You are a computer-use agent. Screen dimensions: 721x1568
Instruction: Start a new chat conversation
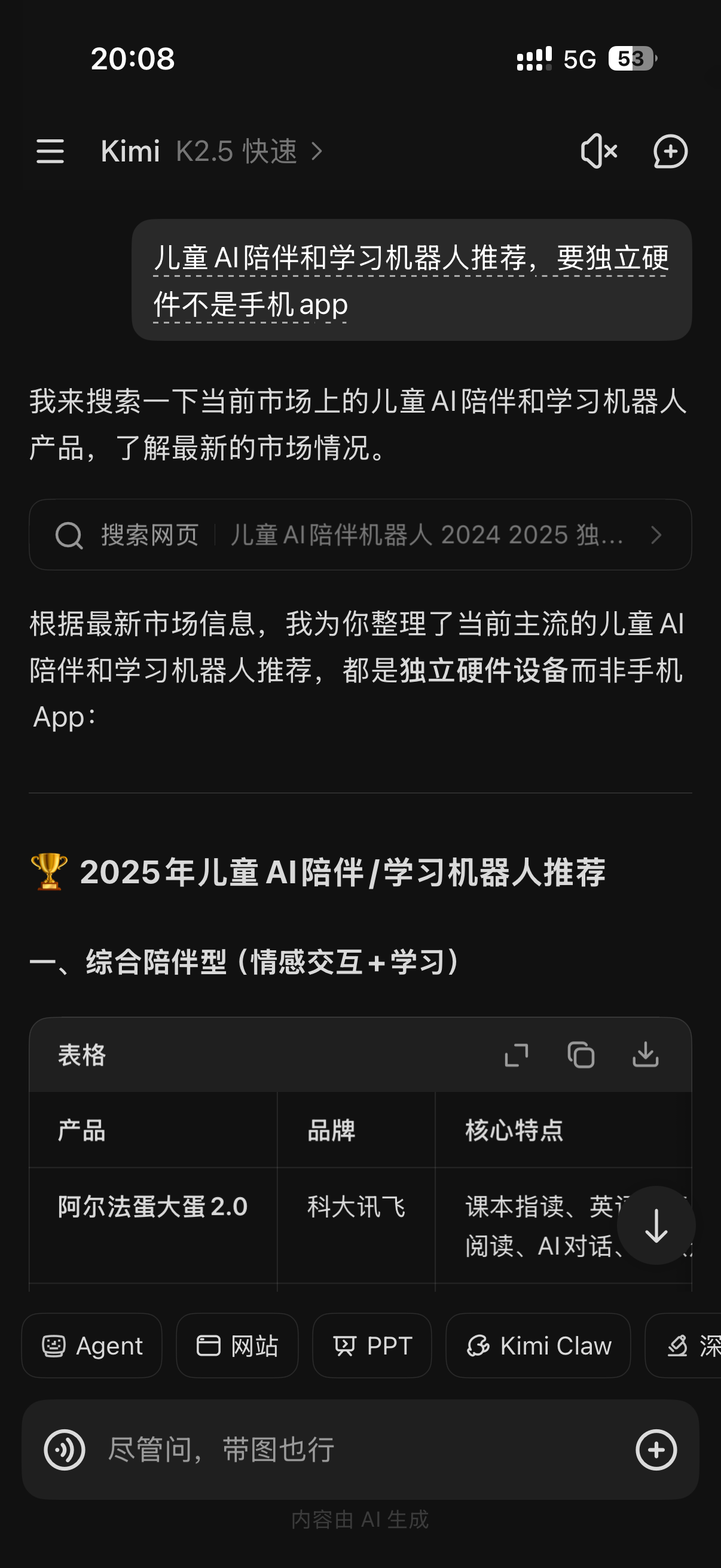(671, 151)
